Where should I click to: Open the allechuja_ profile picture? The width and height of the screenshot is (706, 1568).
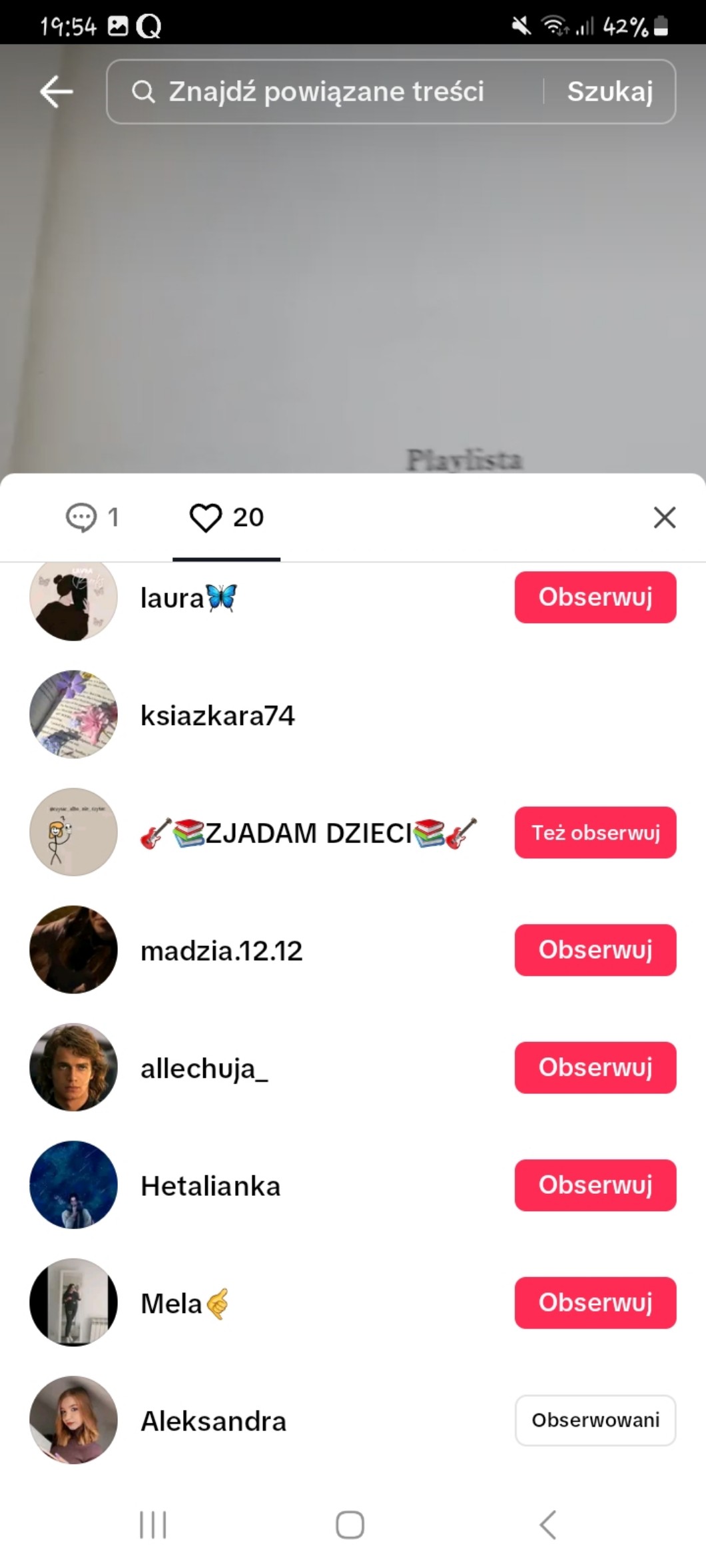pos(73,1067)
